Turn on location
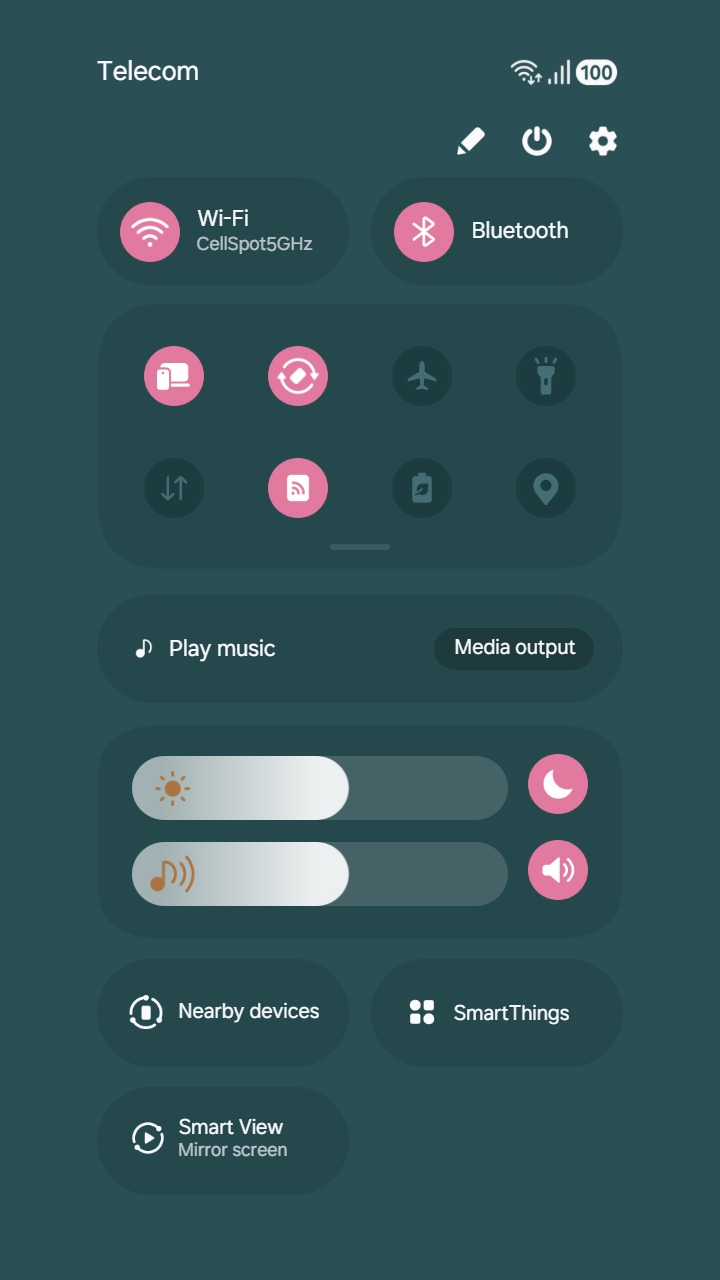 546,488
